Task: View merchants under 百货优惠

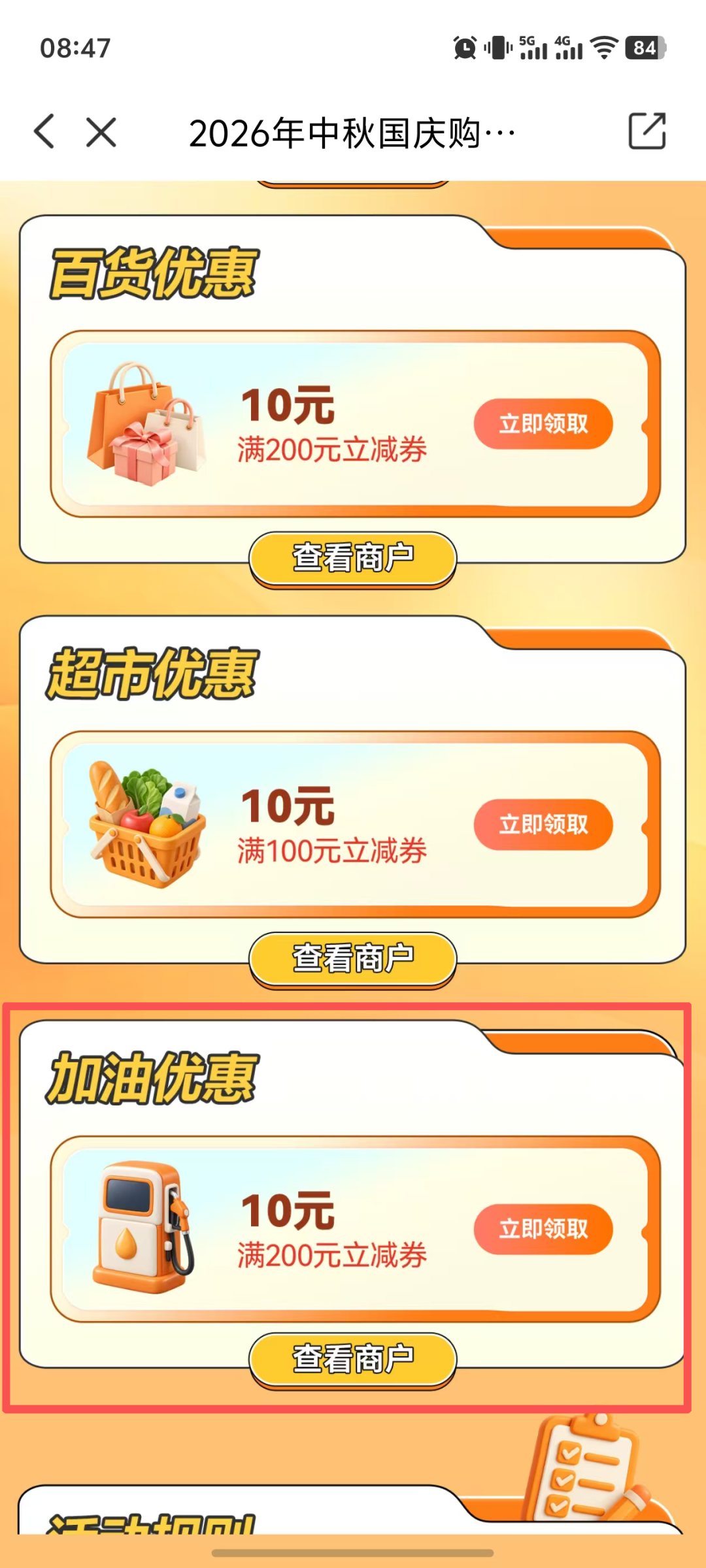Action: point(353,559)
